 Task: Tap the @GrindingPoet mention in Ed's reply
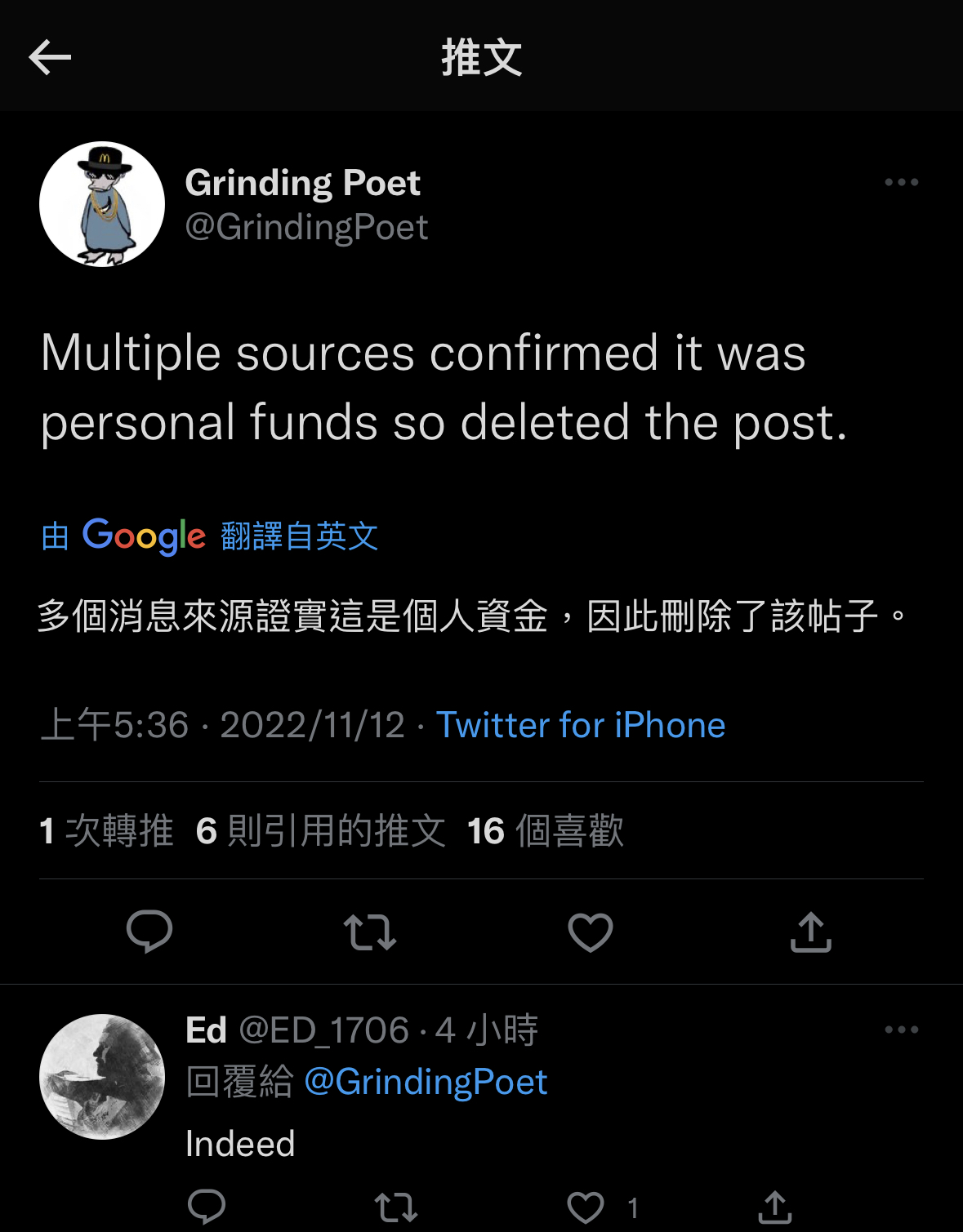[426, 1082]
